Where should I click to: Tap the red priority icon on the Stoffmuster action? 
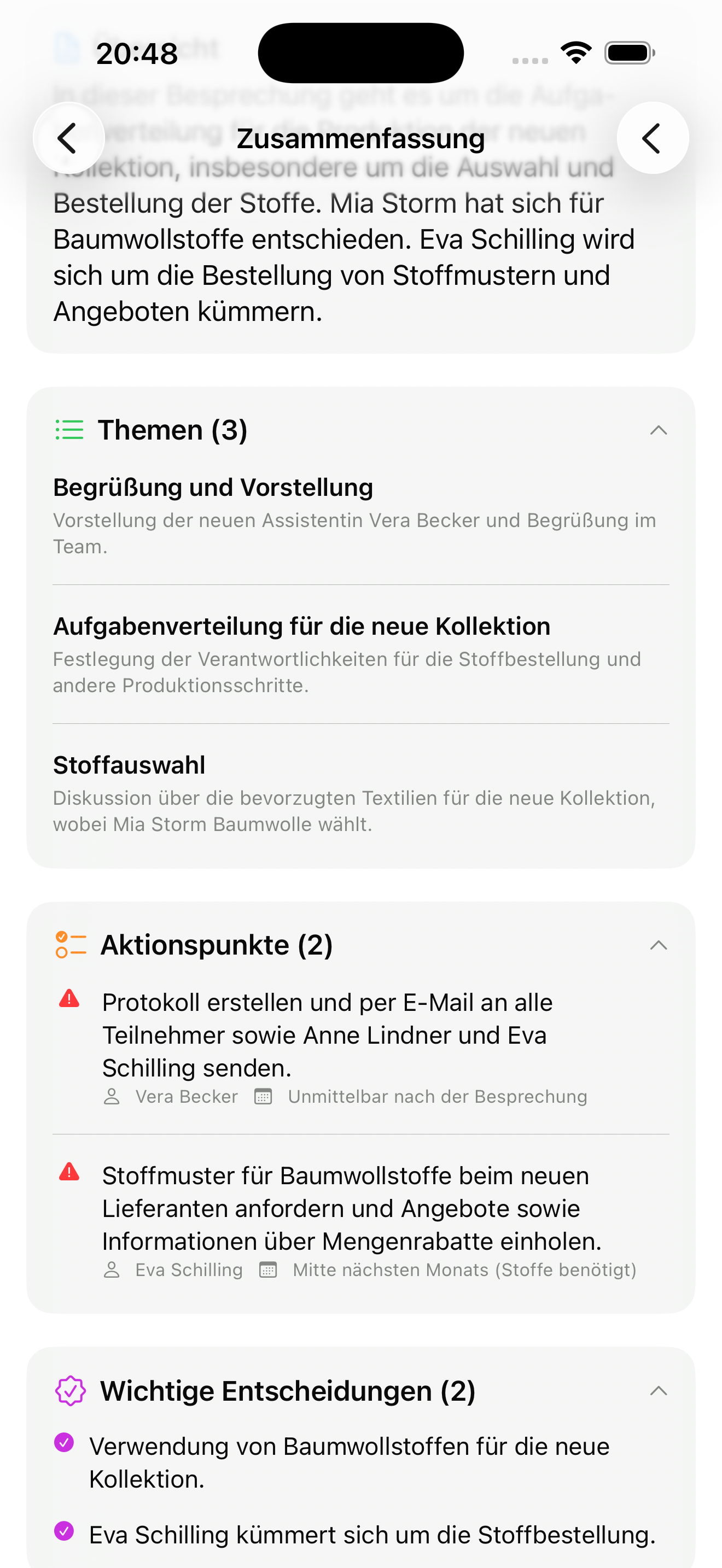click(70, 1172)
